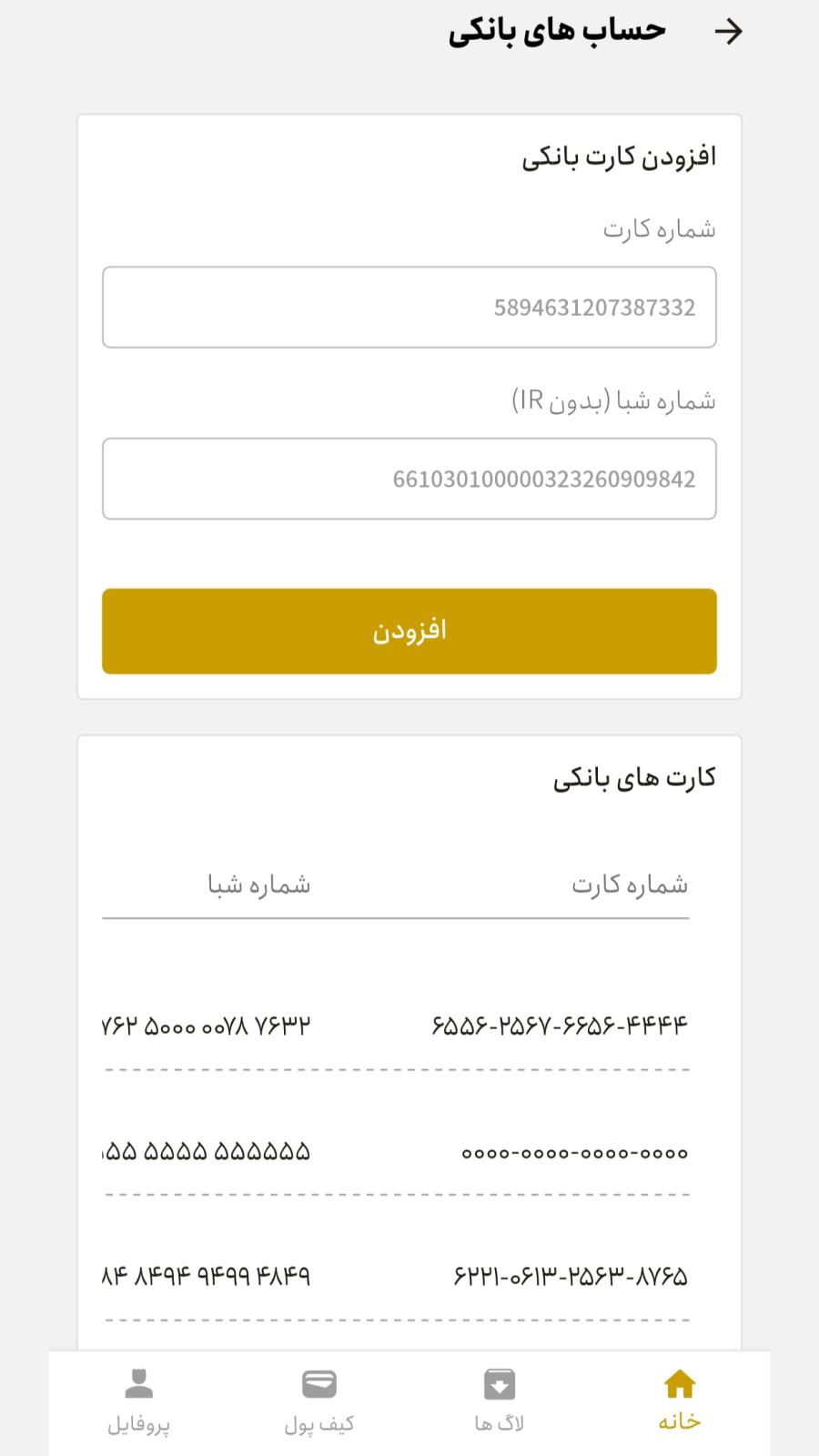Tap the back arrow on حساب های بانکی header
Viewport: 819px width, 1456px height.
(729, 31)
